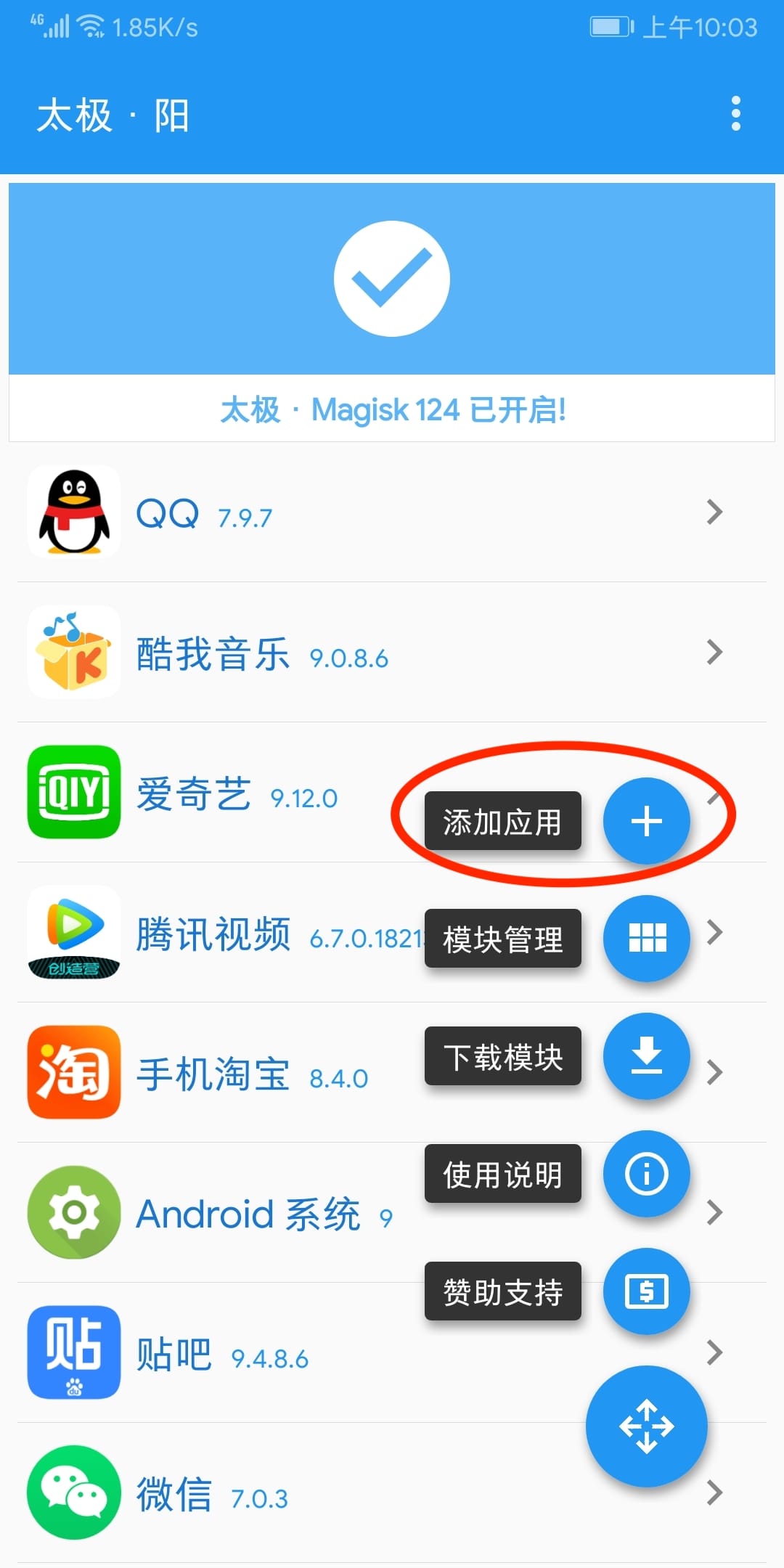Select the 手机淘宝 row
This screenshot has height=1568, width=784.
click(218, 1074)
